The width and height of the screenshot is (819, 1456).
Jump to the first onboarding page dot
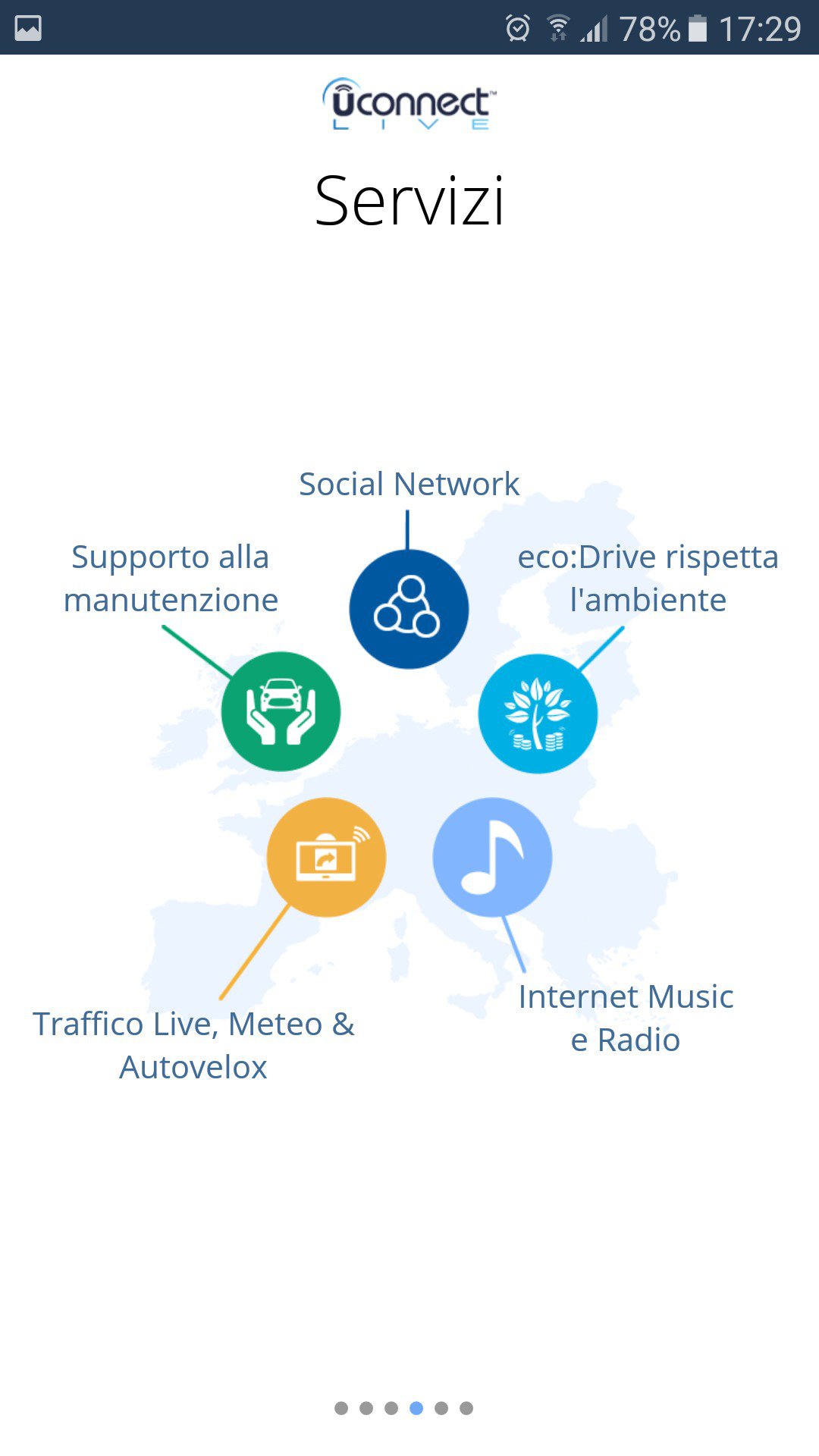[x=341, y=1408]
